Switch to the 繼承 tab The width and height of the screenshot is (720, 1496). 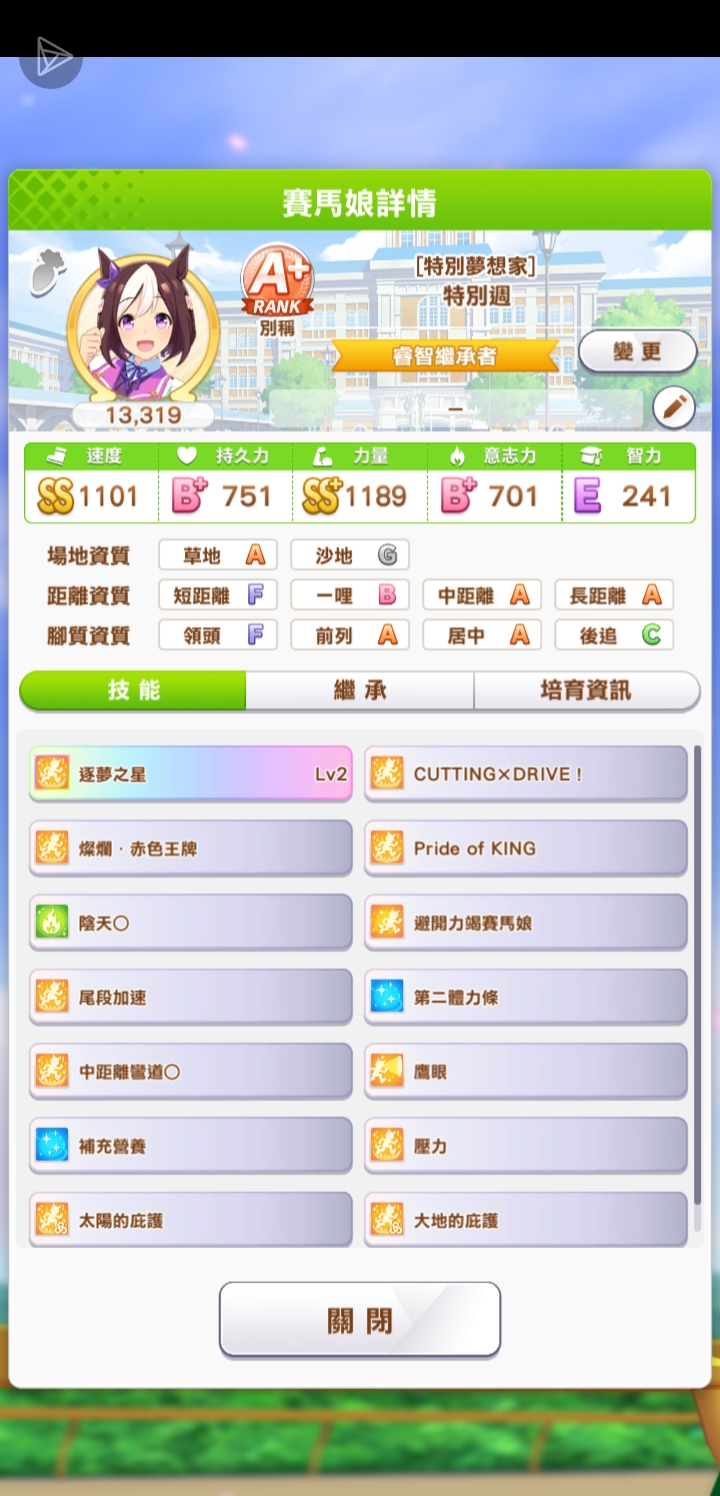pyautogui.click(x=359, y=691)
